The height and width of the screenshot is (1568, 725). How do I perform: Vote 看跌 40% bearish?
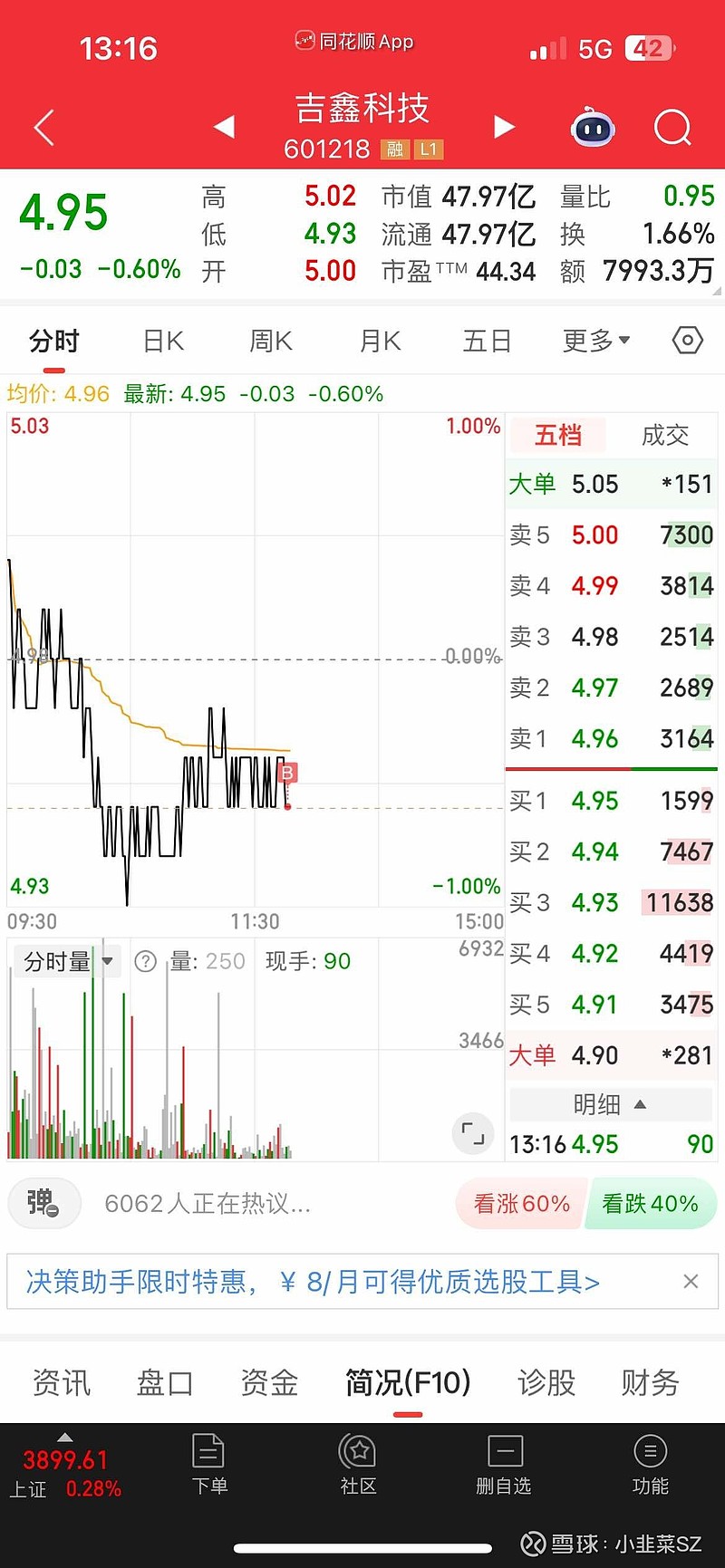coord(651,1204)
